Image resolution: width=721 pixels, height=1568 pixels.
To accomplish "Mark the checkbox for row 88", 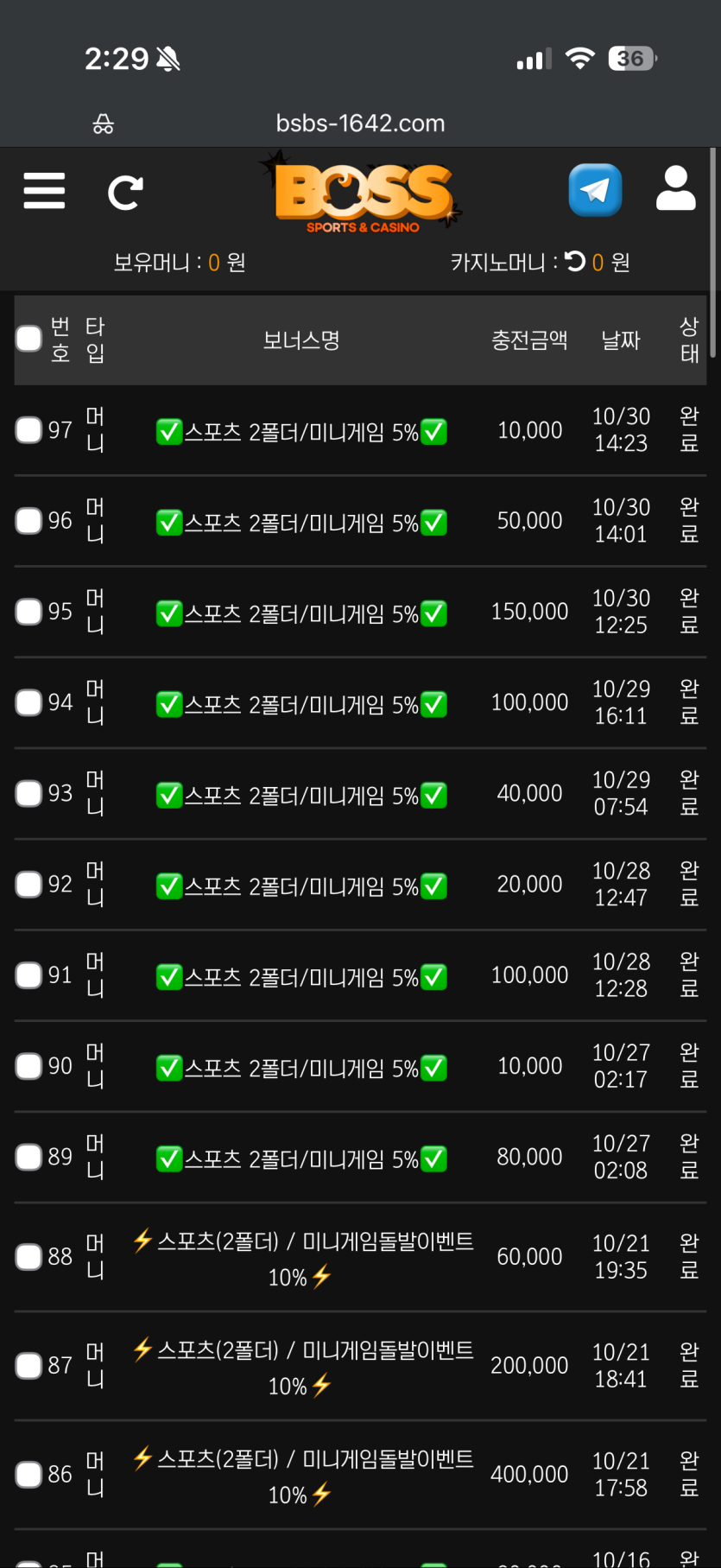I will (29, 1257).
